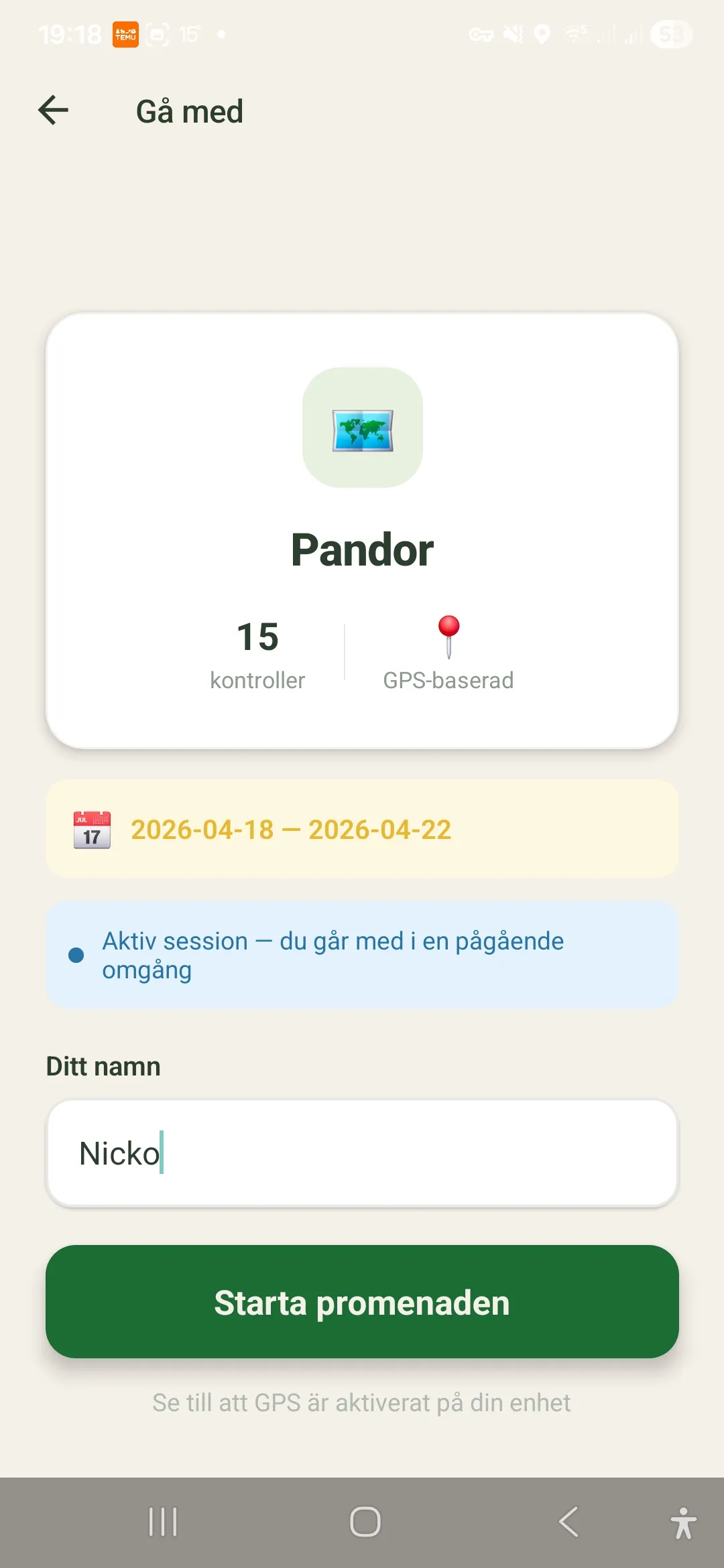Tap the muted sound icon in status bar
Viewport: 724px width, 1568px height.
click(x=512, y=34)
